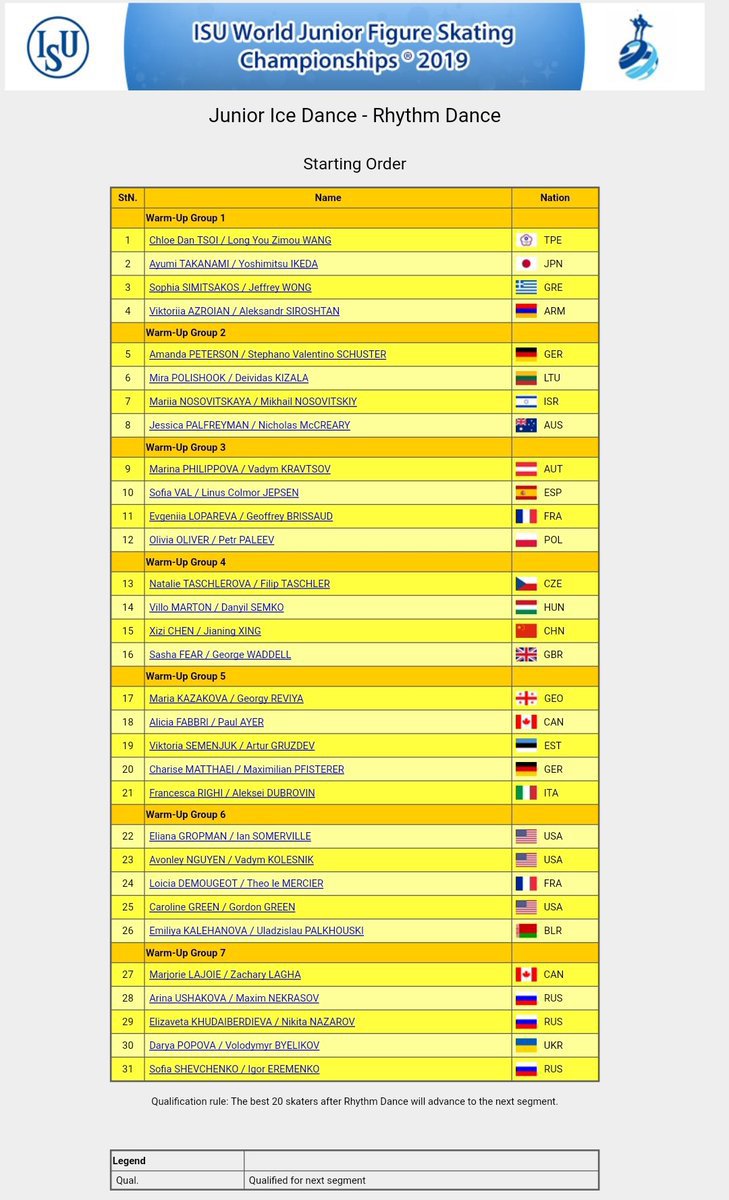
Task: Open Alicia FABBRI / Paul AYER link
Action: (206, 722)
